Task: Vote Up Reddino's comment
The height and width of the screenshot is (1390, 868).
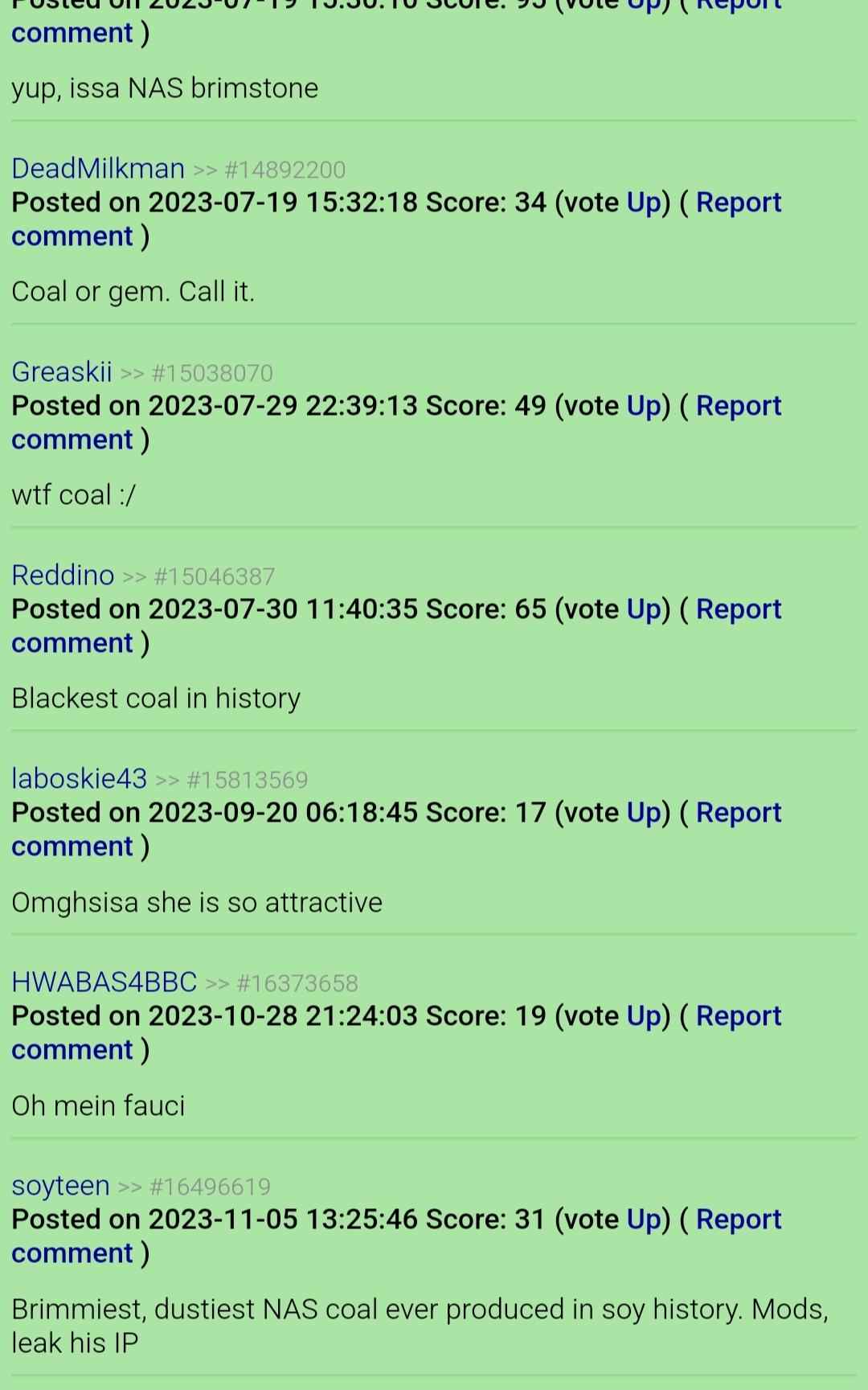Action: click(x=643, y=609)
